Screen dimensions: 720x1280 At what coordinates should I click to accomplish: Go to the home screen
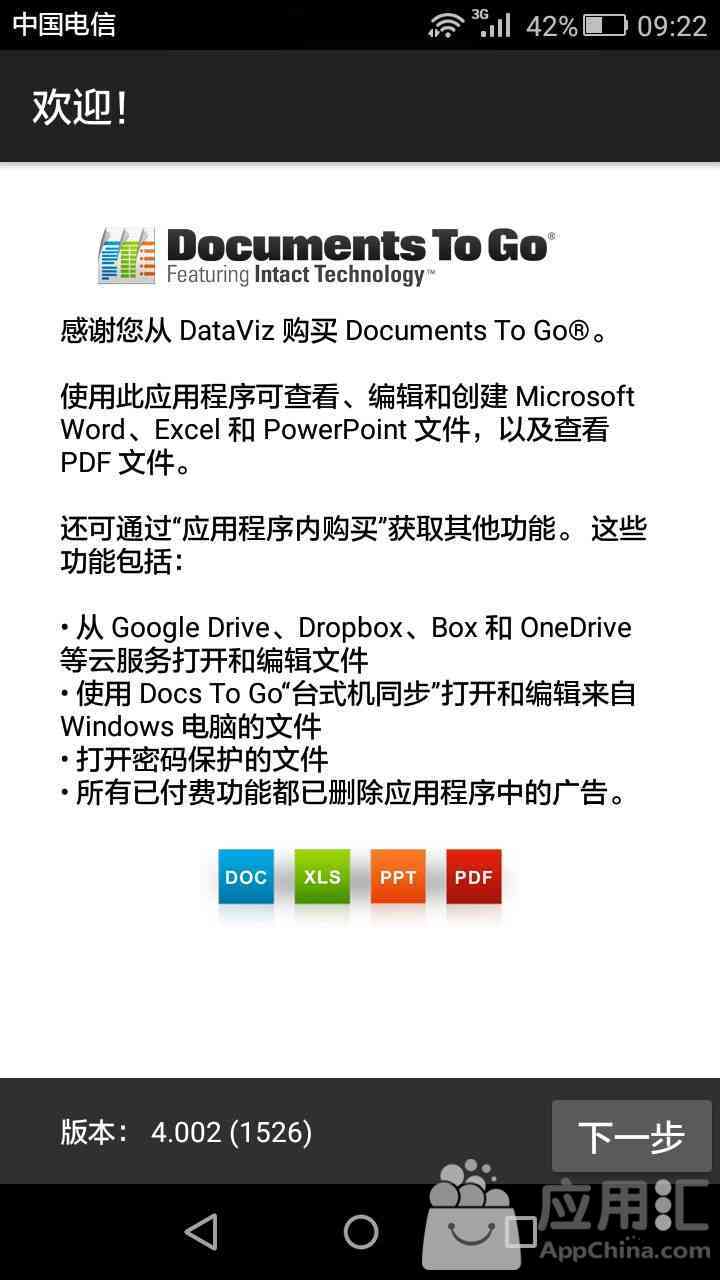(360, 1232)
